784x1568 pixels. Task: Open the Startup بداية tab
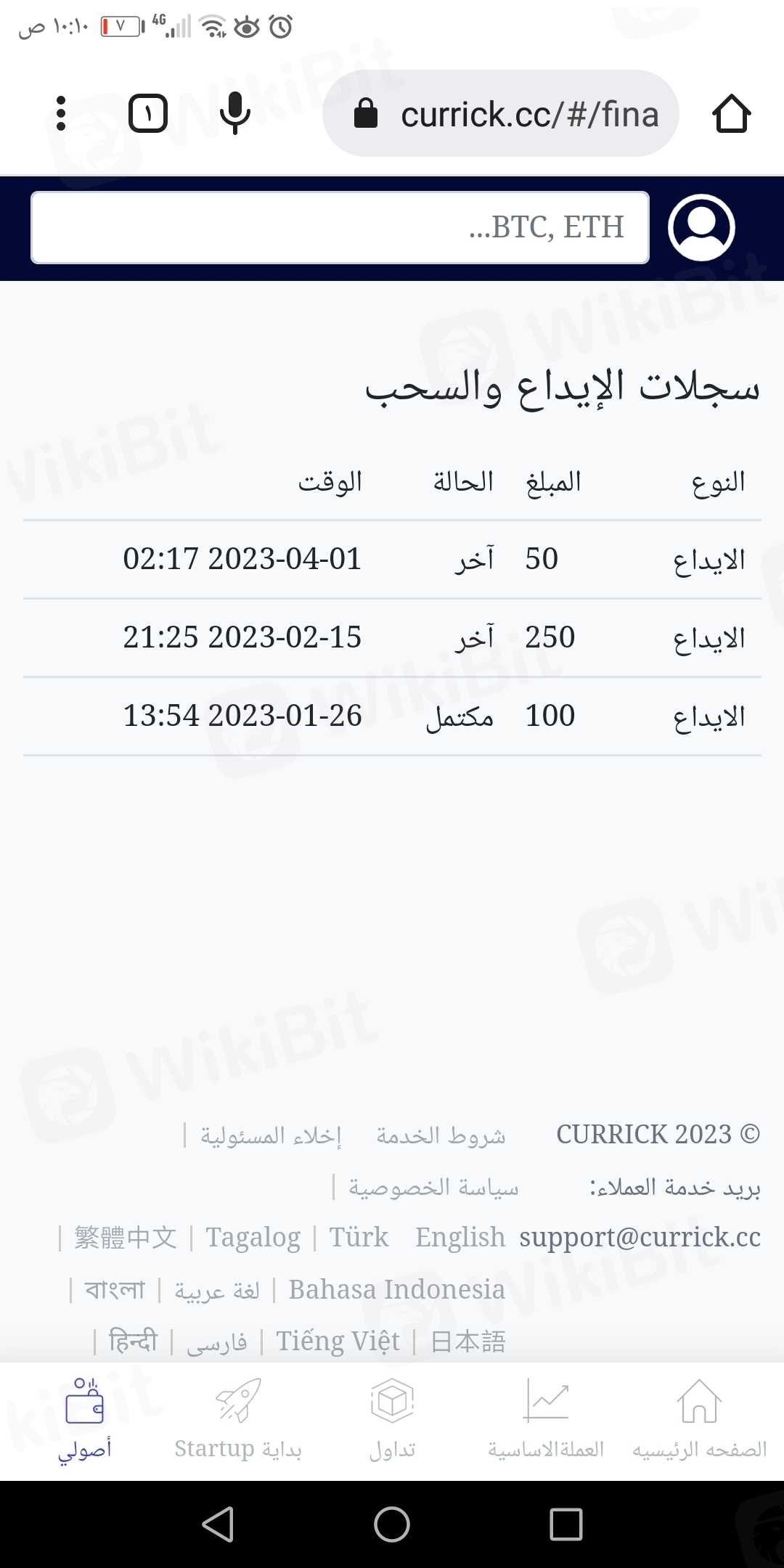click(238, 1421)
